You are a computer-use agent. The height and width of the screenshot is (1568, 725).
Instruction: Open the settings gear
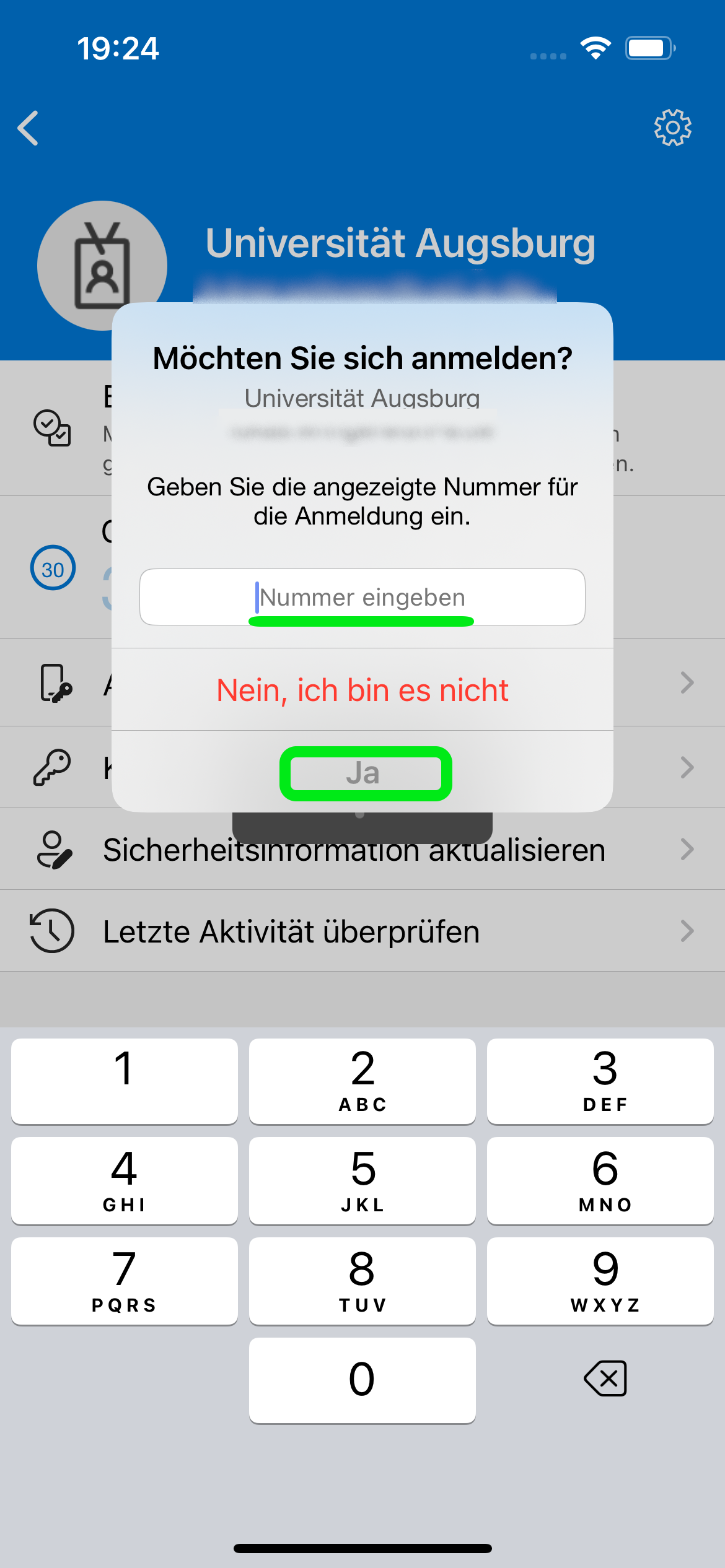point(672,128)
